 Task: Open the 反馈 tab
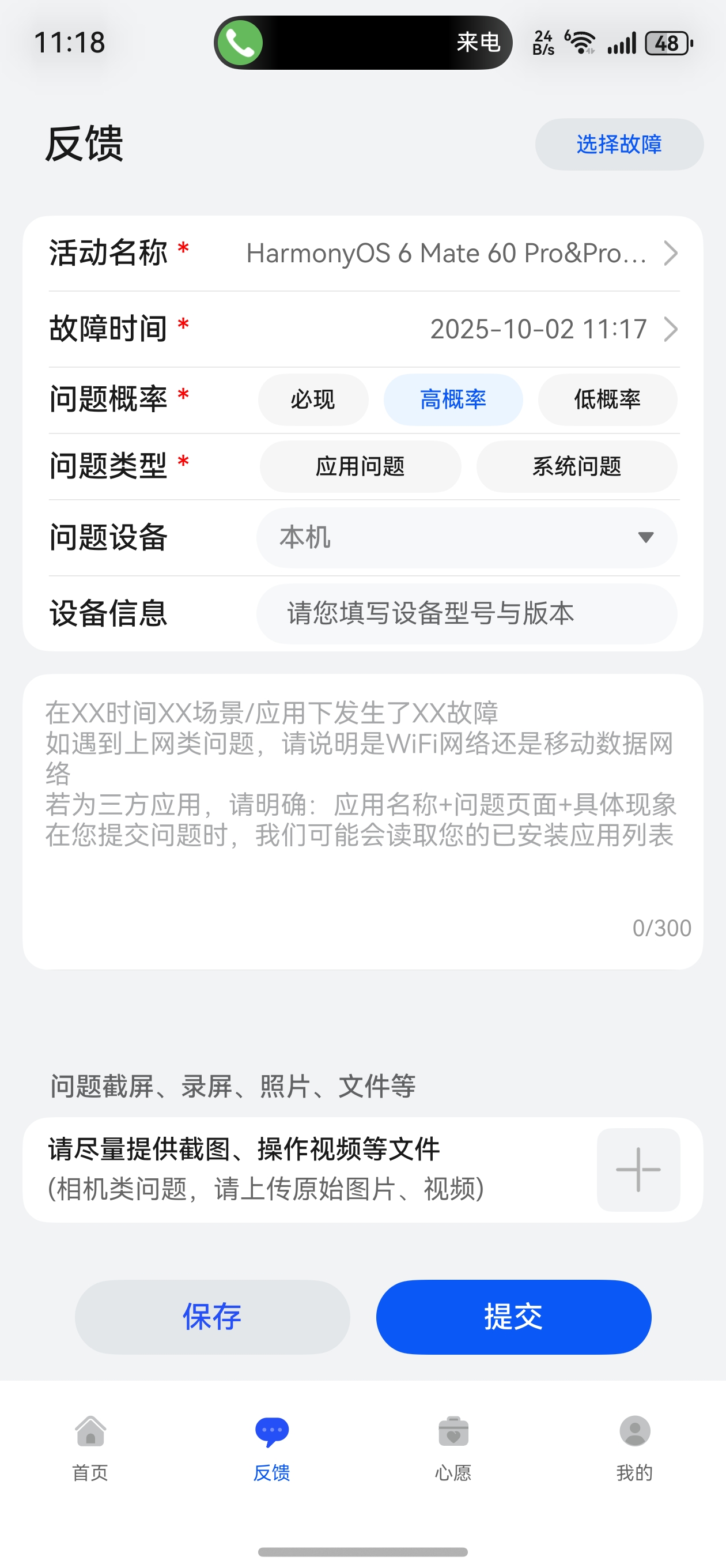tap(271, 1448)
